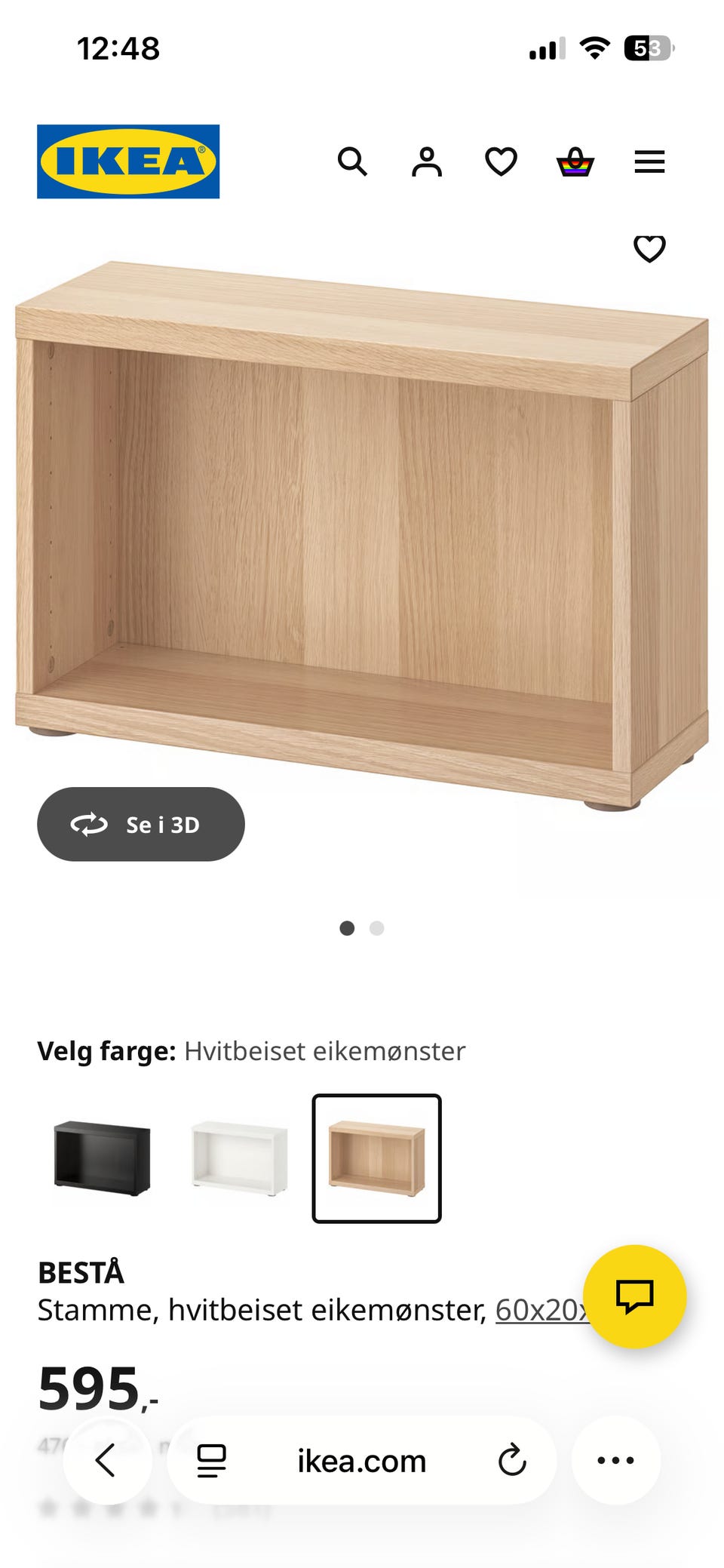Reload the ikea.com page
724x1568 pixels.
(513, 1459)
